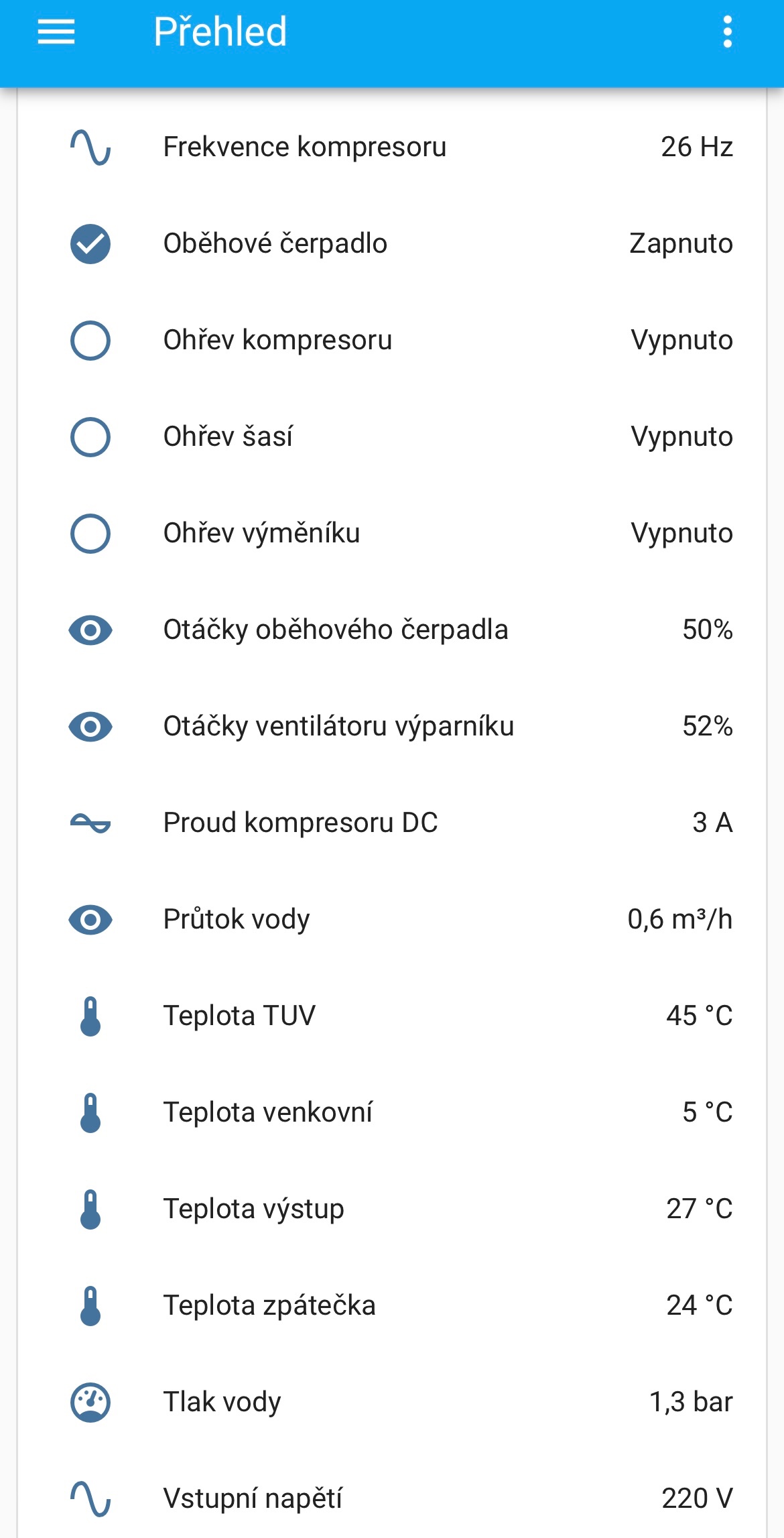This screenshot has height=1538, width=784.
Task: Select the Ohřev výměníku row
Action: click(x=261, y=534)
